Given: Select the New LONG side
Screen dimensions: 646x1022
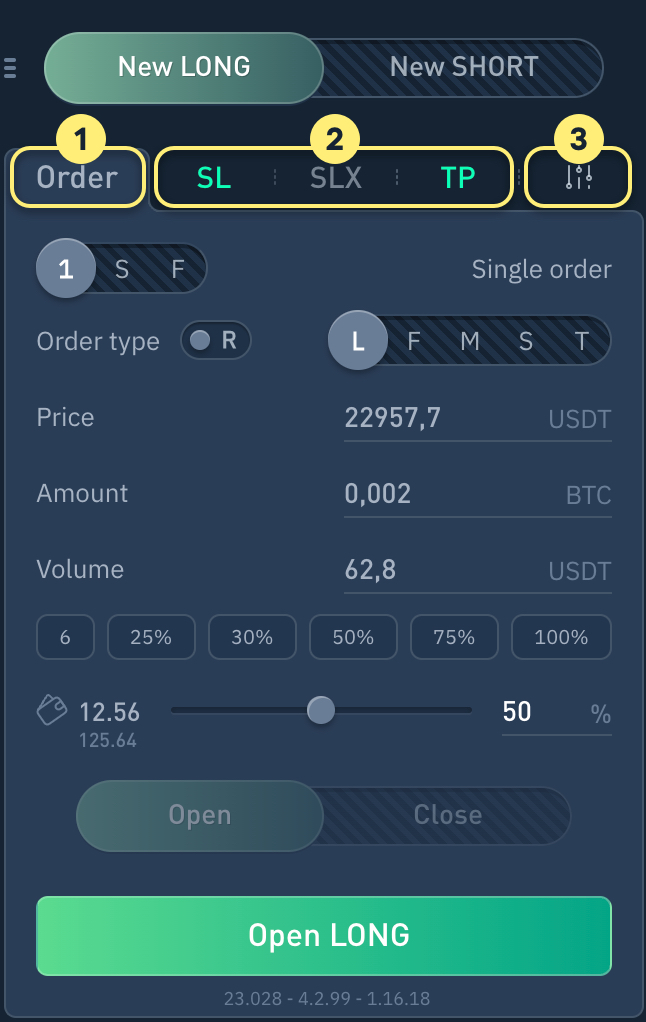Looking at the screenshot, I should tap(184, 67).
